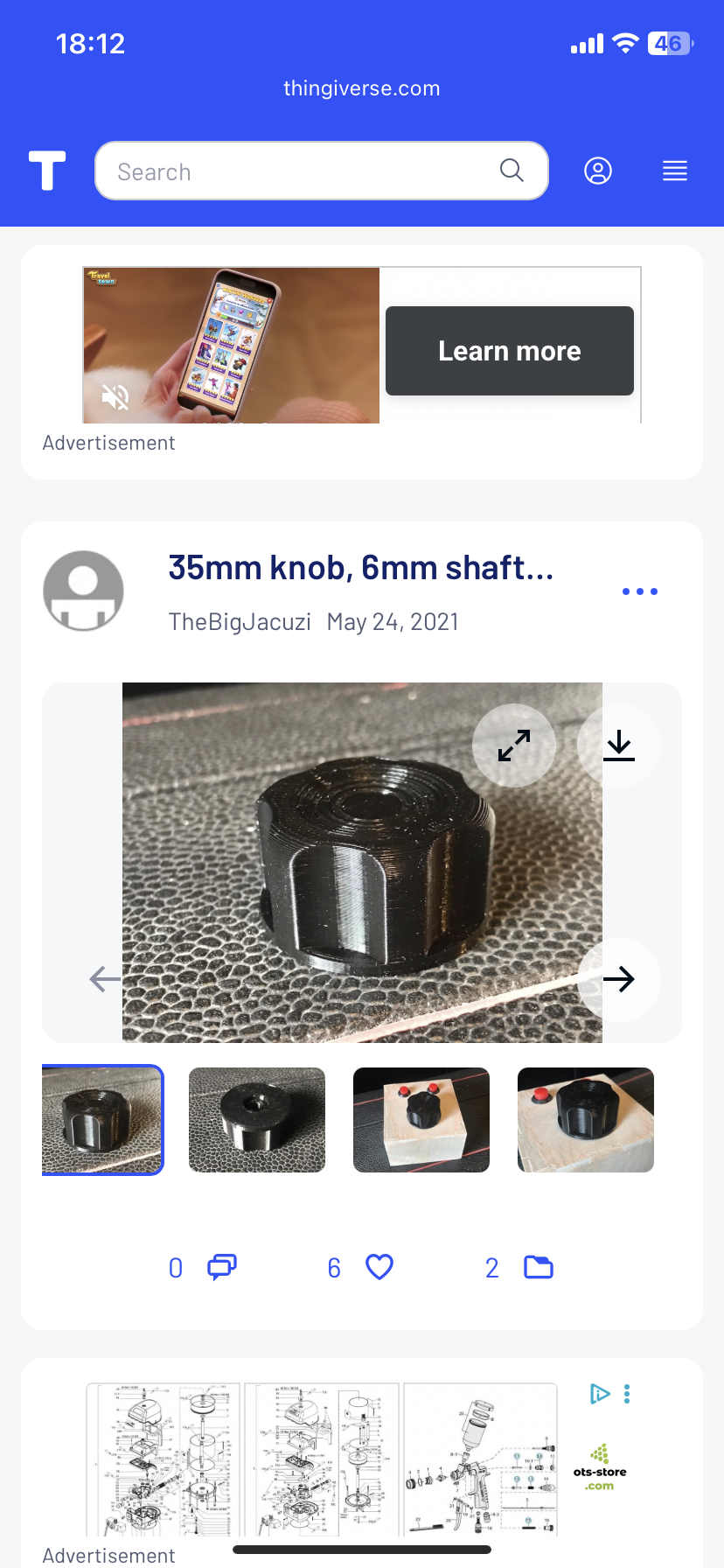Expand the knob image to fullscreen
The image size is (724, 1568).
[x=514, y=745]
